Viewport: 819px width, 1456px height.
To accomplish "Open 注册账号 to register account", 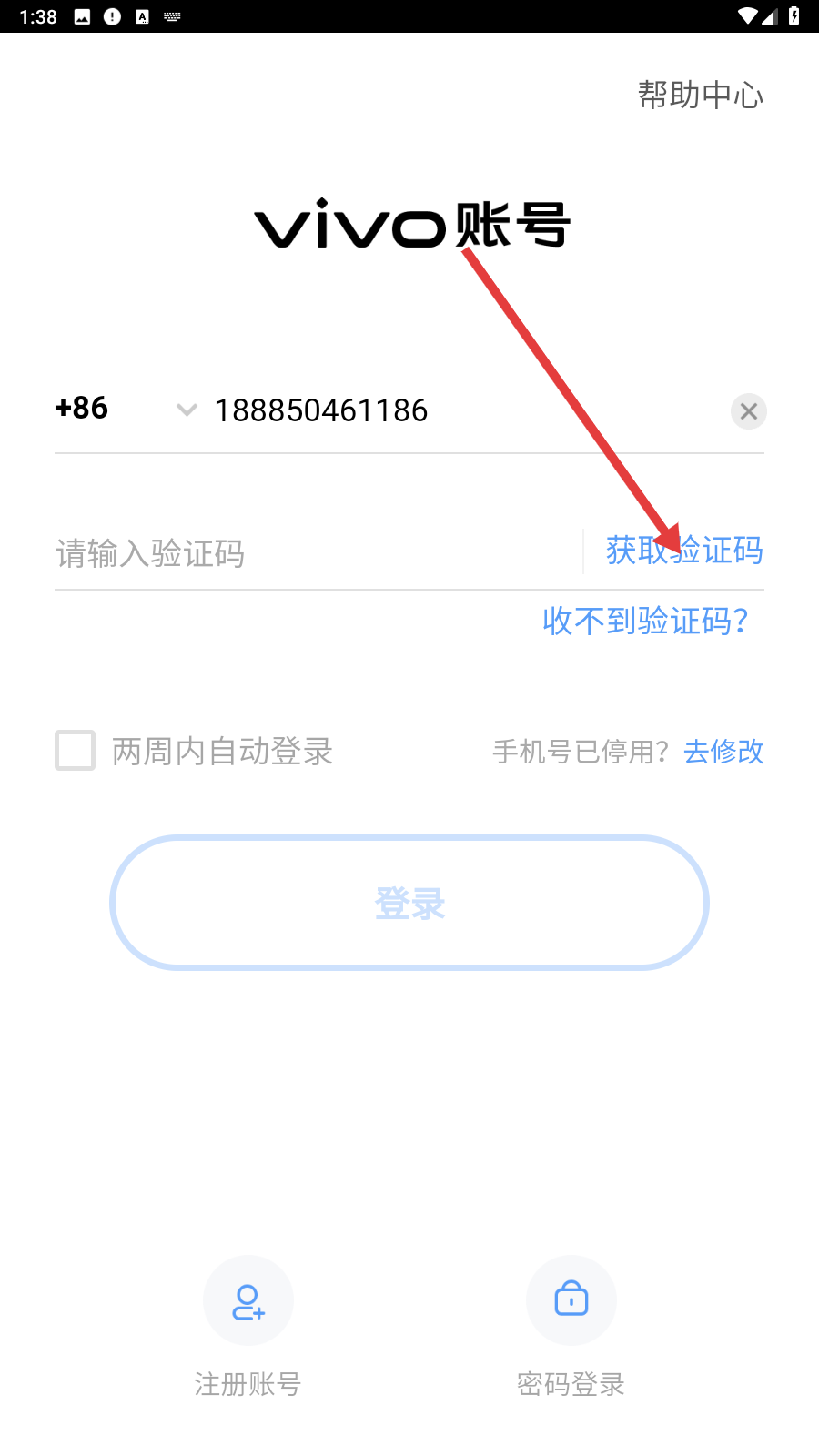I will click(248, 1301).
